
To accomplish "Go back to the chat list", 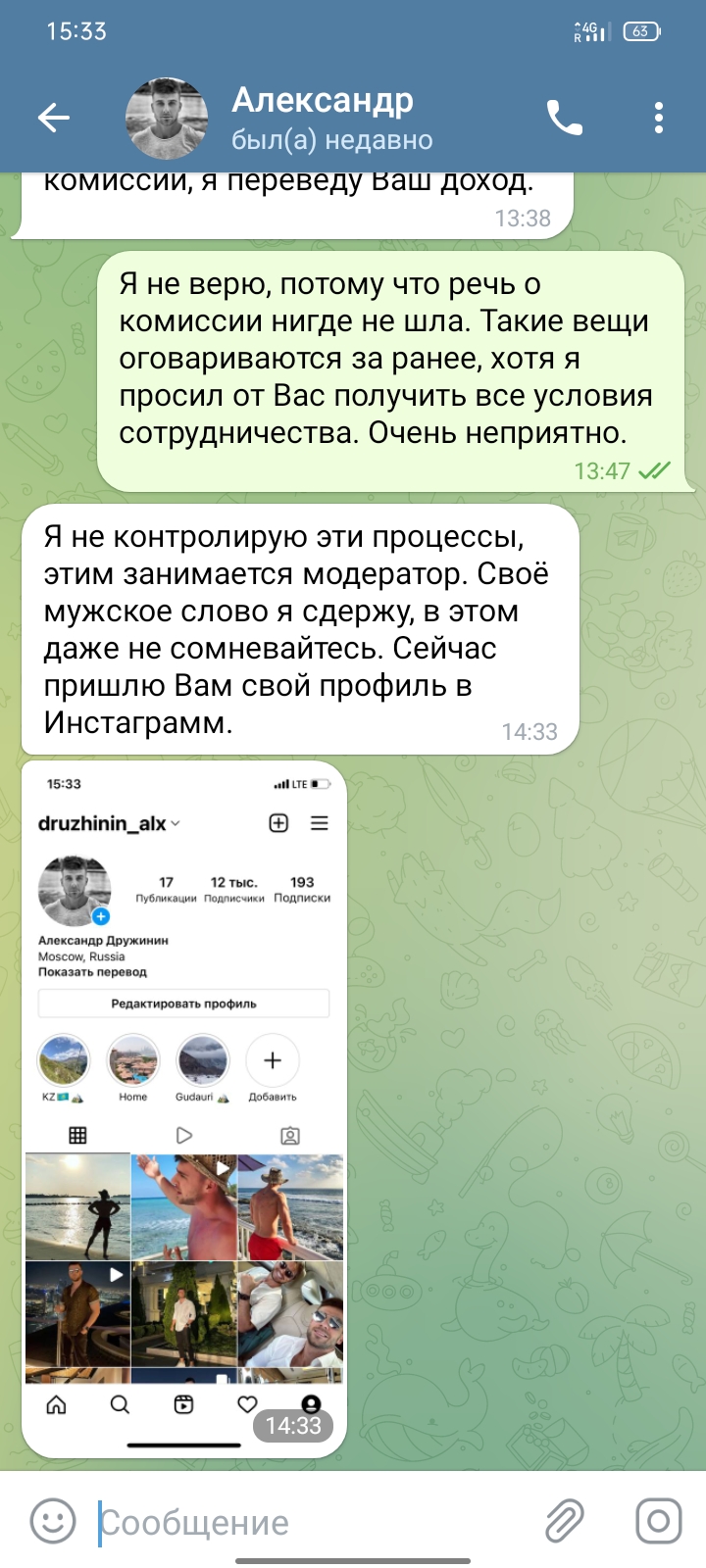I will click(x=54, y=119).
